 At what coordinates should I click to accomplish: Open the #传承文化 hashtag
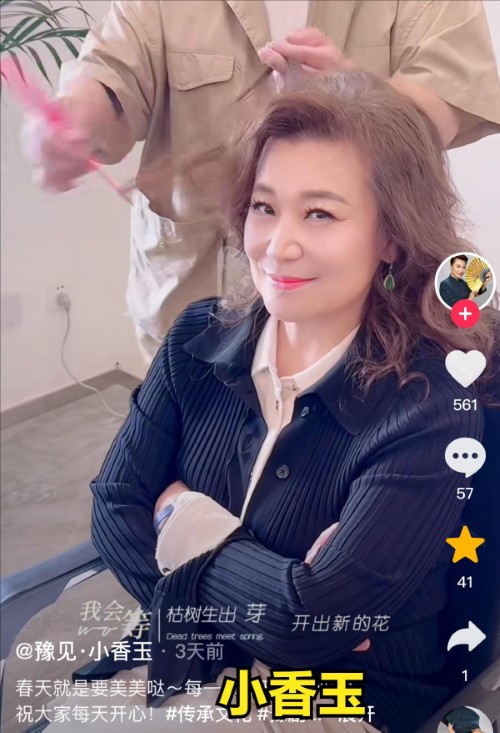tap(209, 714)
